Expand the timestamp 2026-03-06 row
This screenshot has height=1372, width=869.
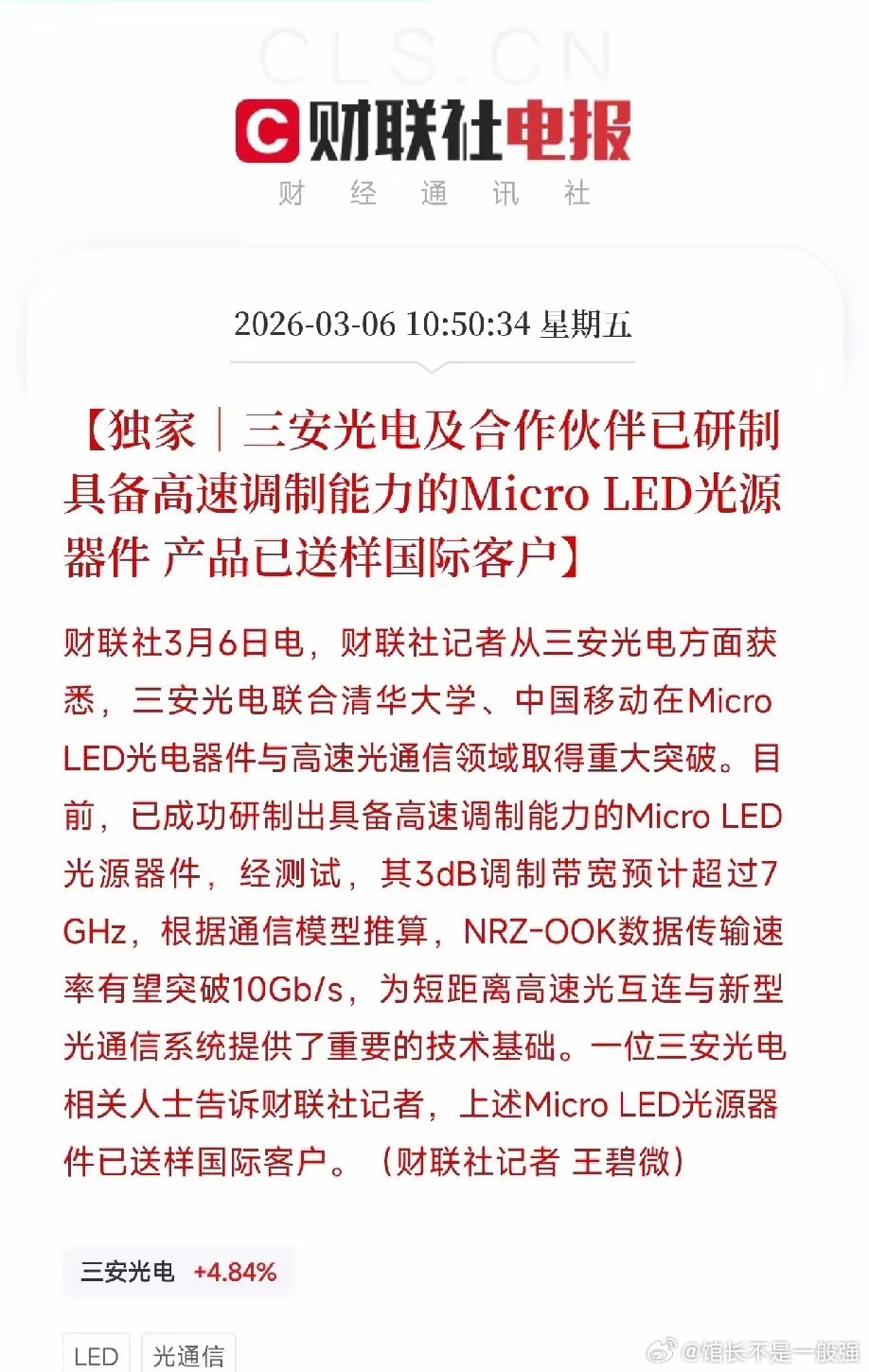tap(434, 326)
